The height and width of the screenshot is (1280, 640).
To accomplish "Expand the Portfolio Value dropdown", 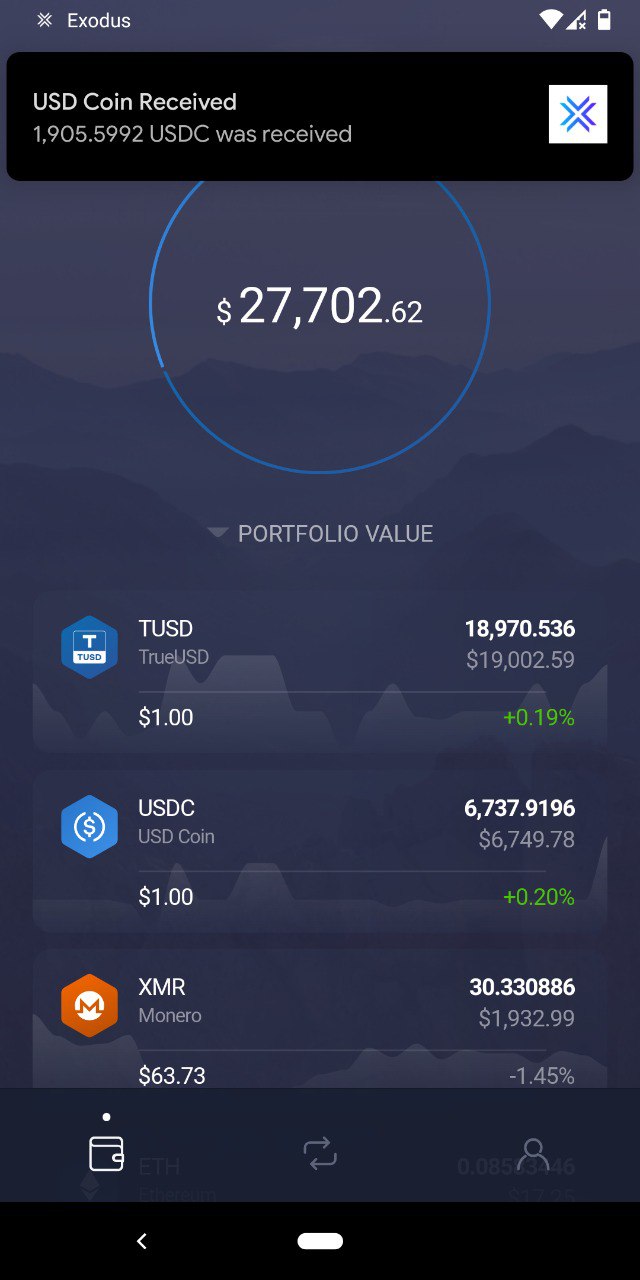I will click(x=320, y=534).
